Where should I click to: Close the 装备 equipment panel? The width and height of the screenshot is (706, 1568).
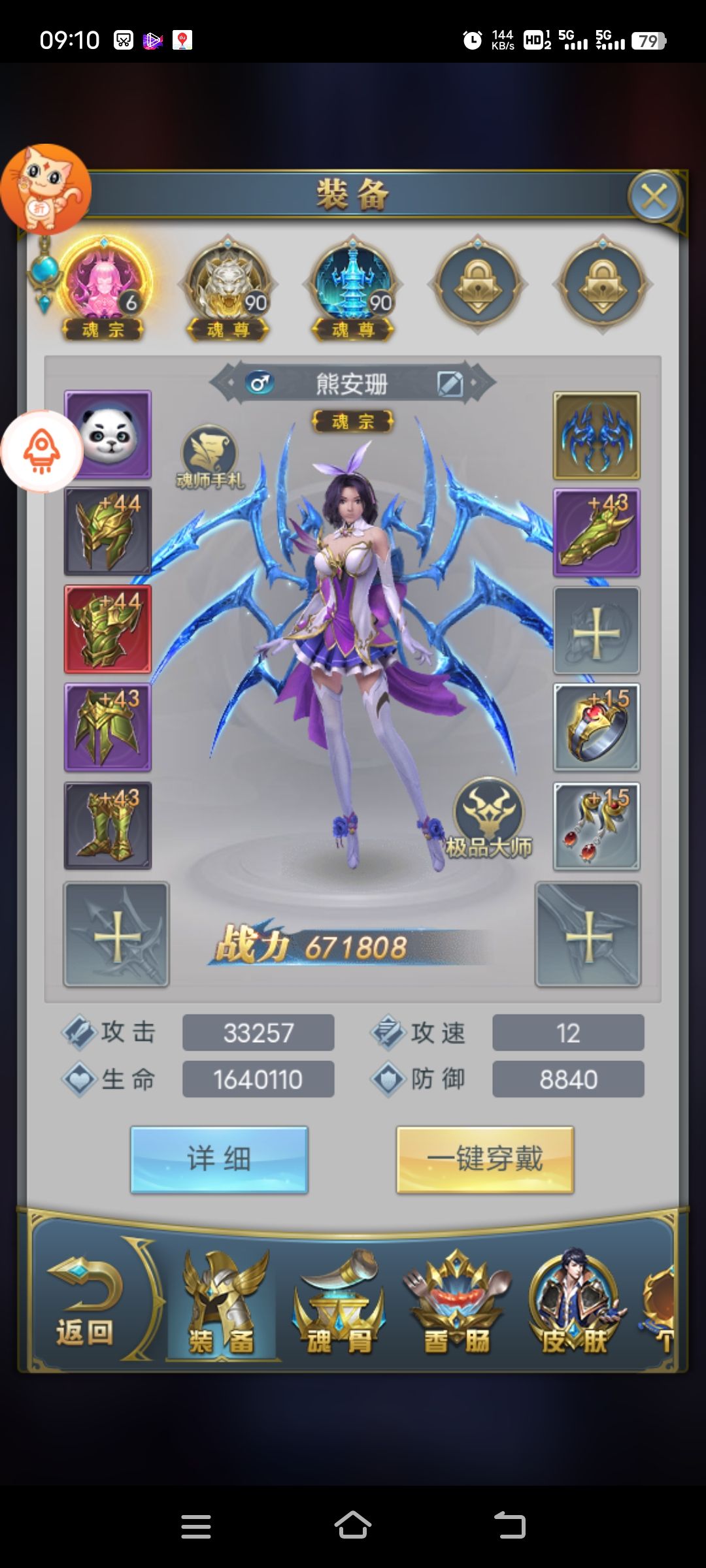(x=654, y=197)
